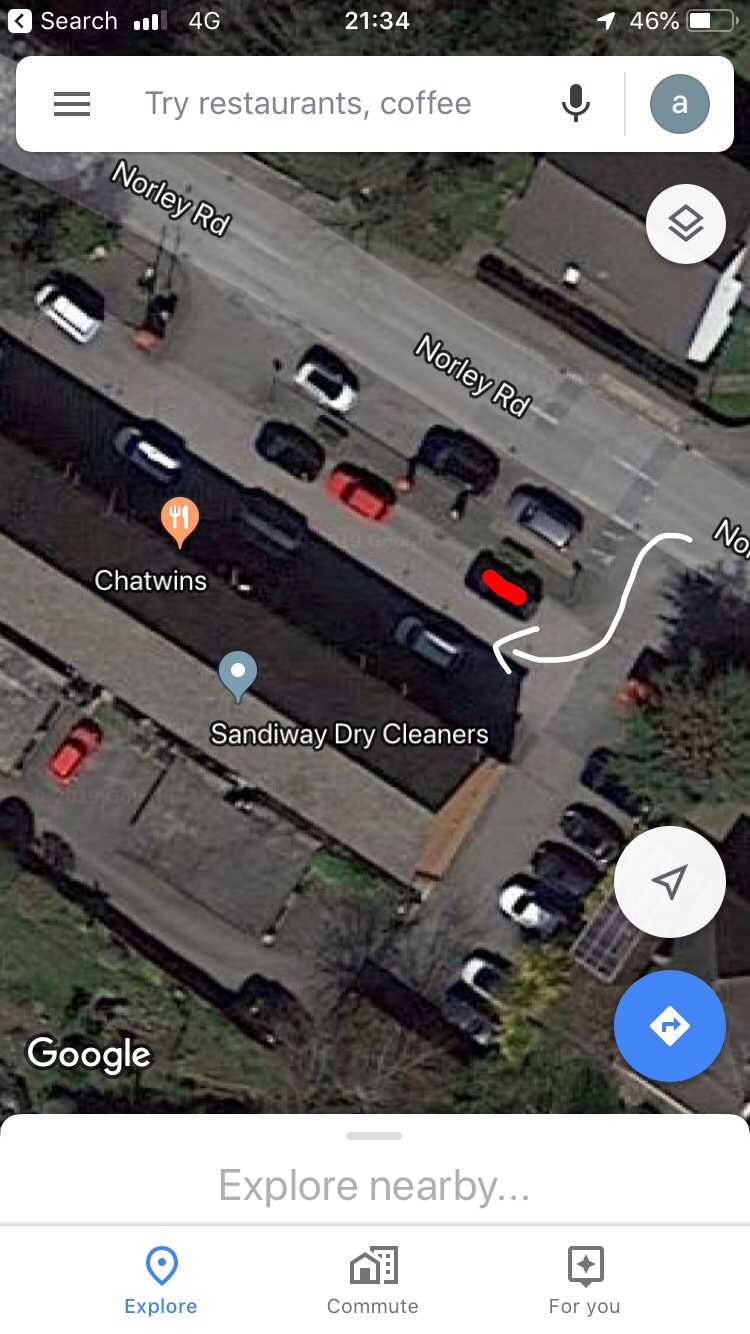Screen dimensions: 750x1334
Task: Start voice search with the microphone
Action: pos(575,104)
